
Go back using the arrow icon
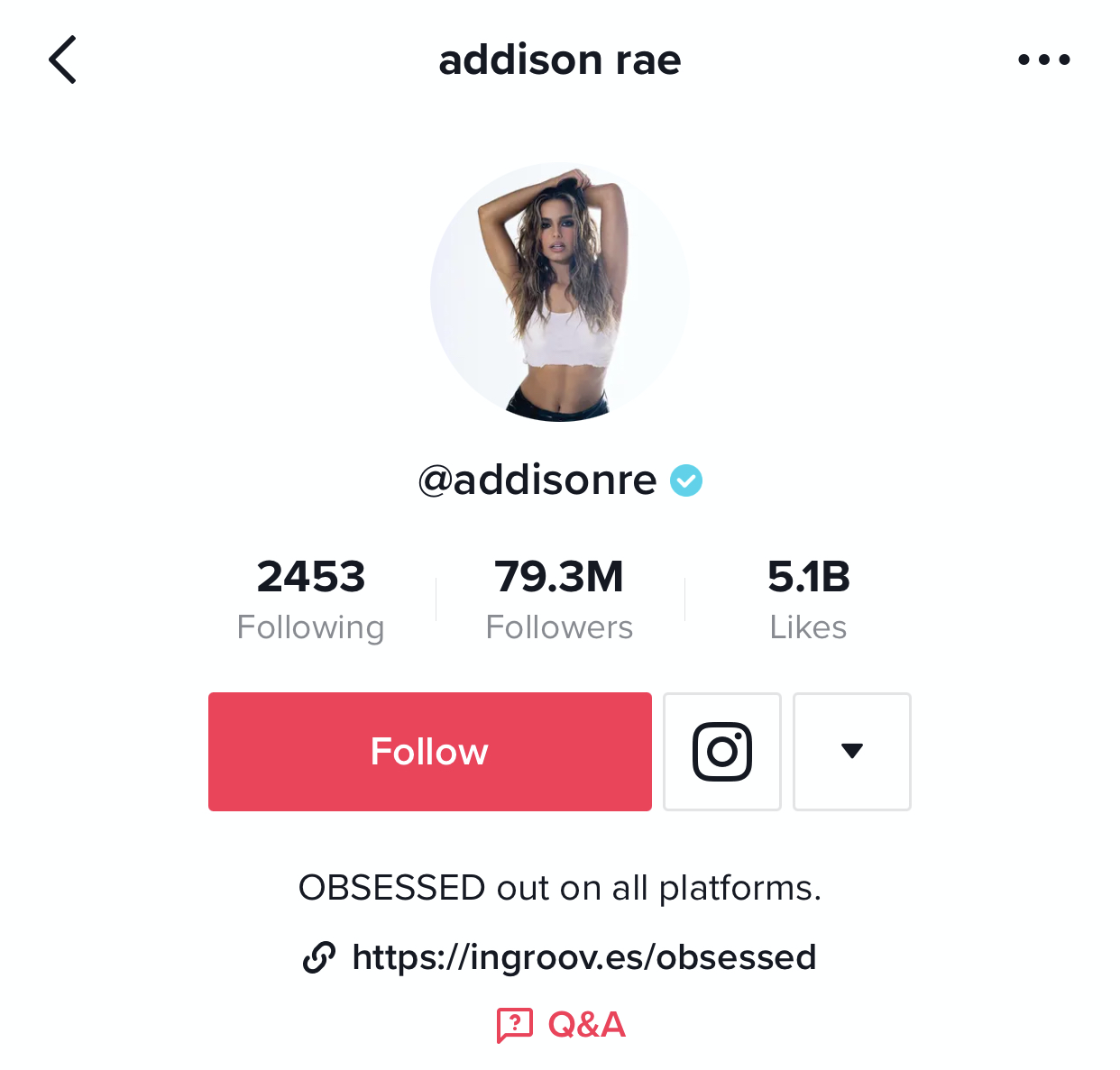click(x=62, y=60)
